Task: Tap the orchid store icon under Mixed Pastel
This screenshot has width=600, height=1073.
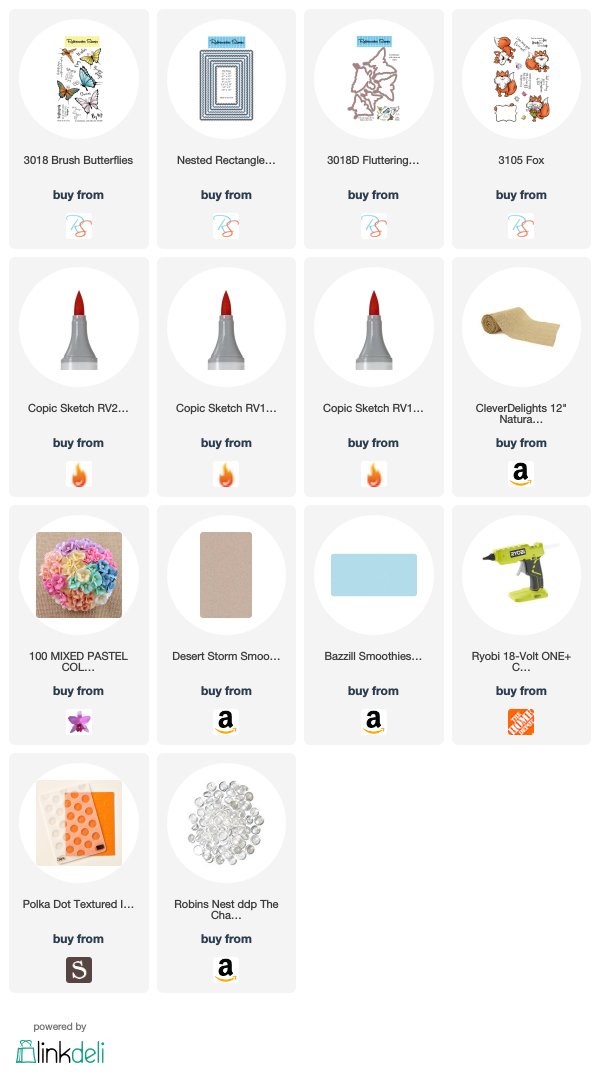Action: coord(79,722)
